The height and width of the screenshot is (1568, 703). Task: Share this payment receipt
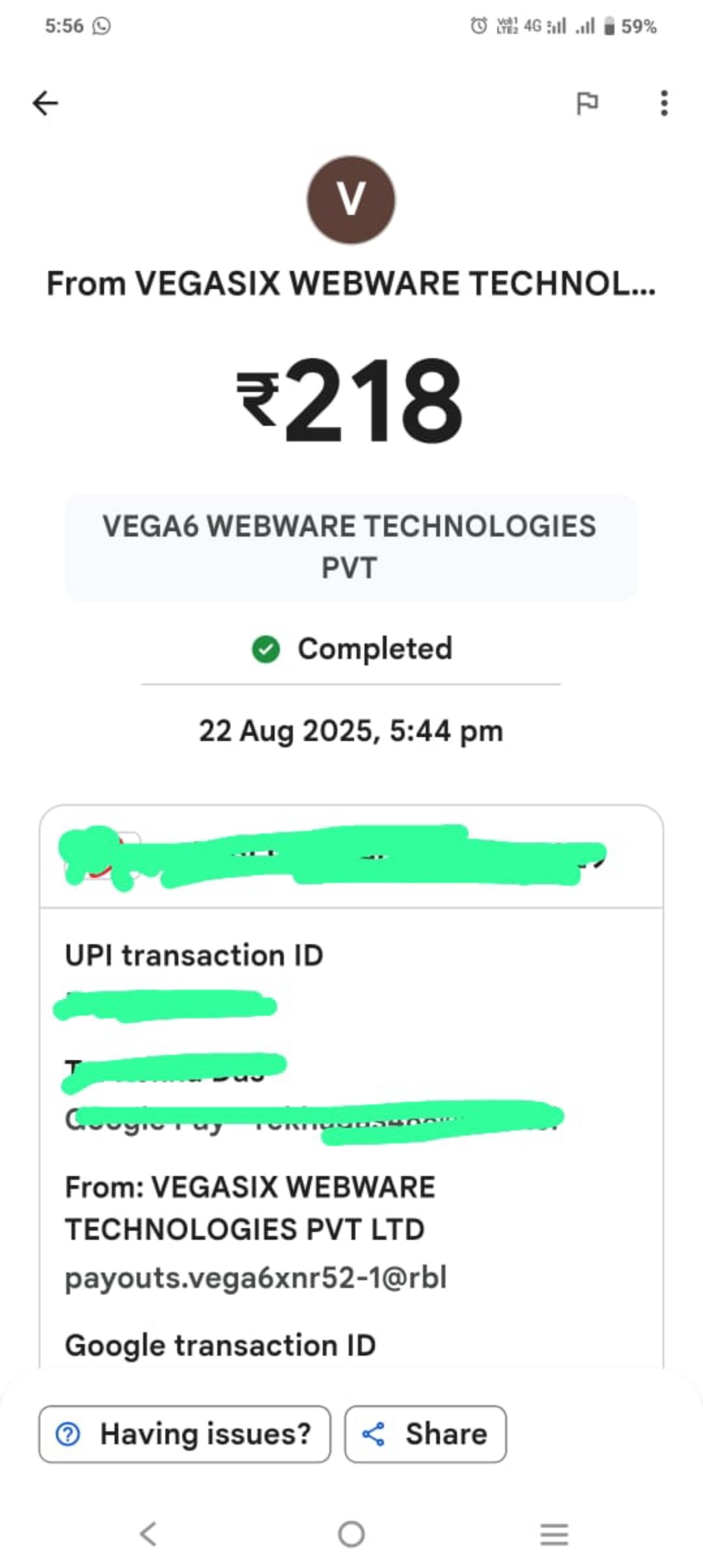(426, 1434)
